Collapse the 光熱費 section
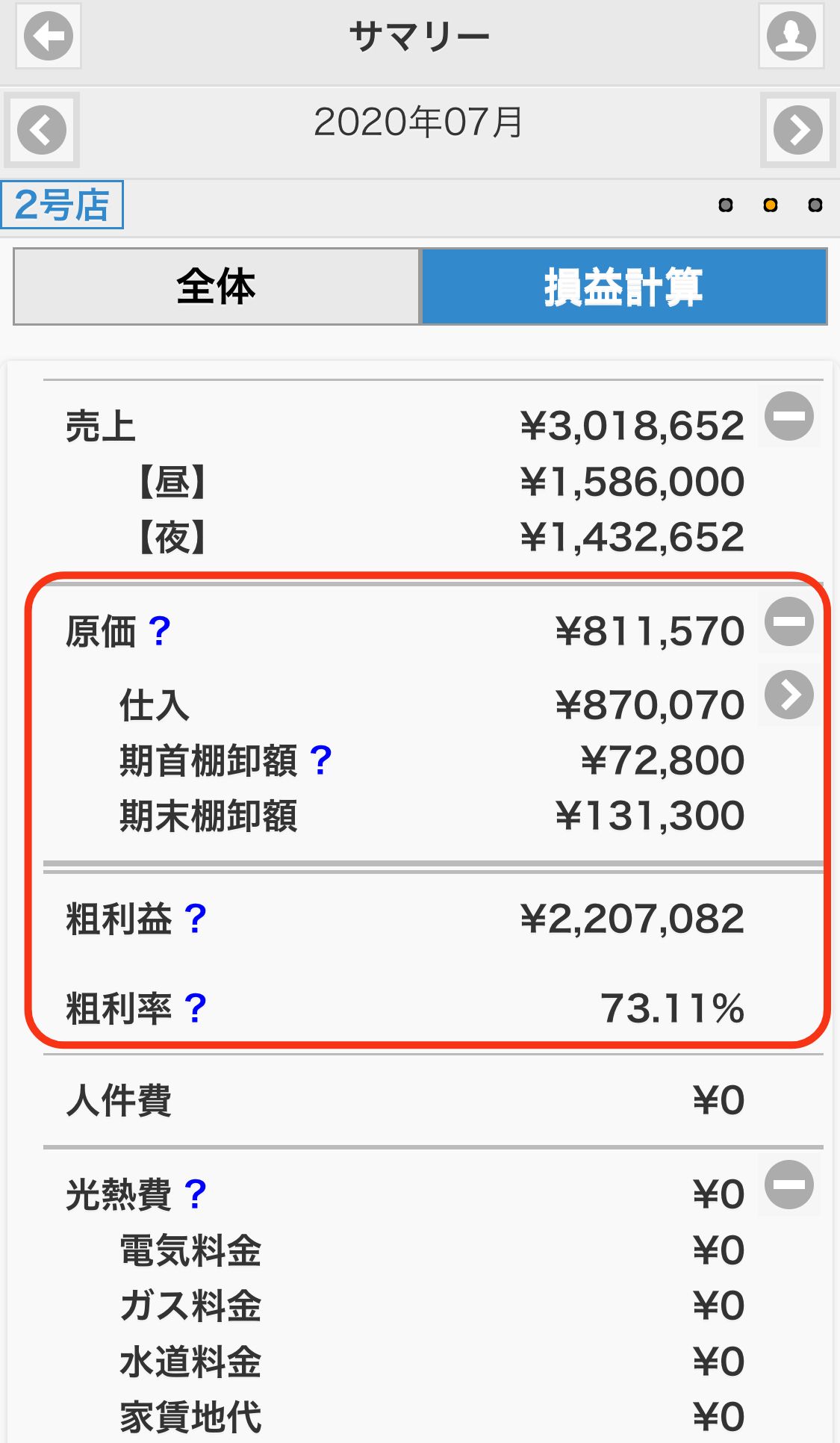 coord(789,1185)
